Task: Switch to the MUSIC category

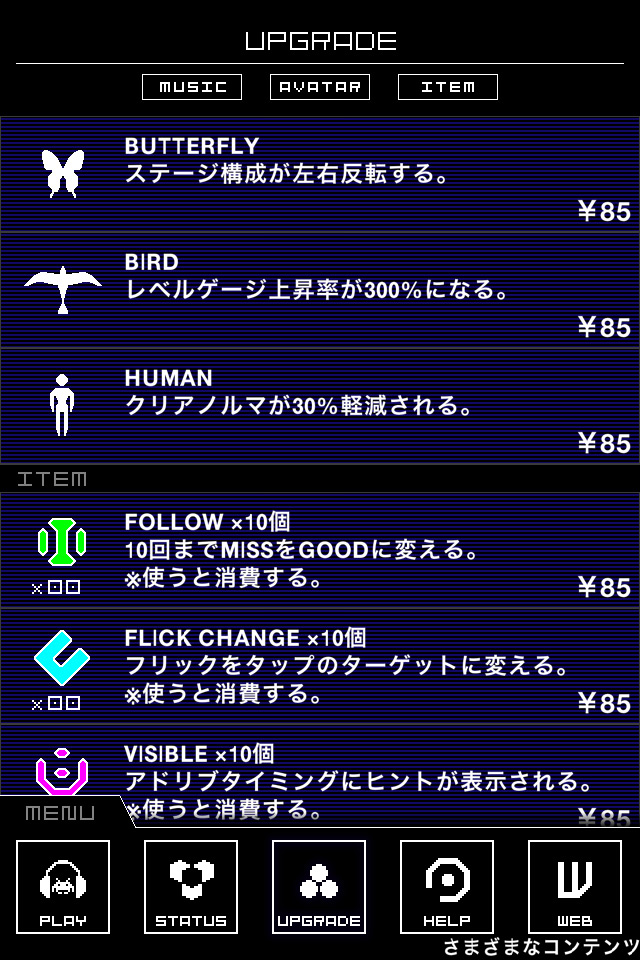Action: pos(192,87)
